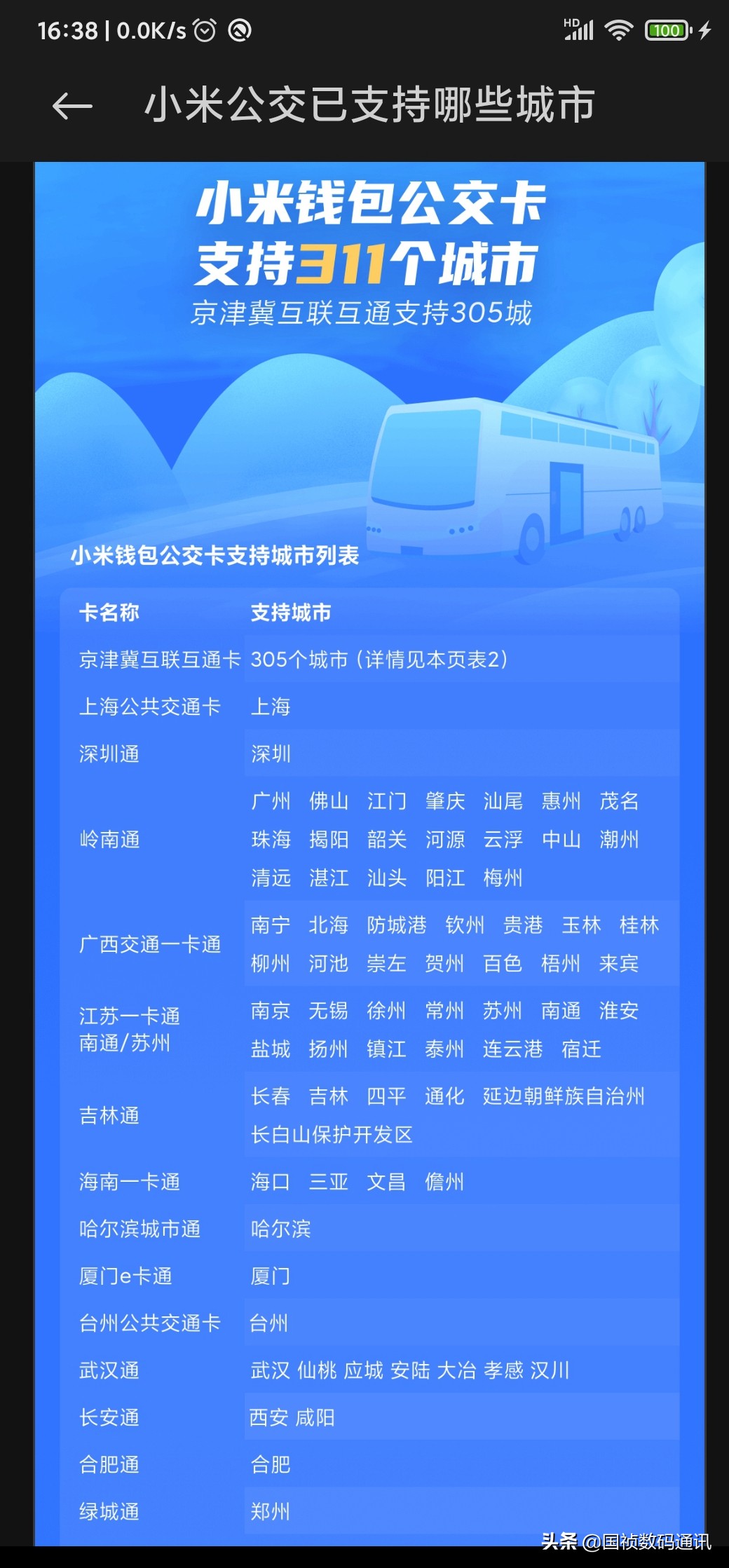729x1568 pixels.
Task: Tap the 卡名称 table header
Action: tap(109, 612)
